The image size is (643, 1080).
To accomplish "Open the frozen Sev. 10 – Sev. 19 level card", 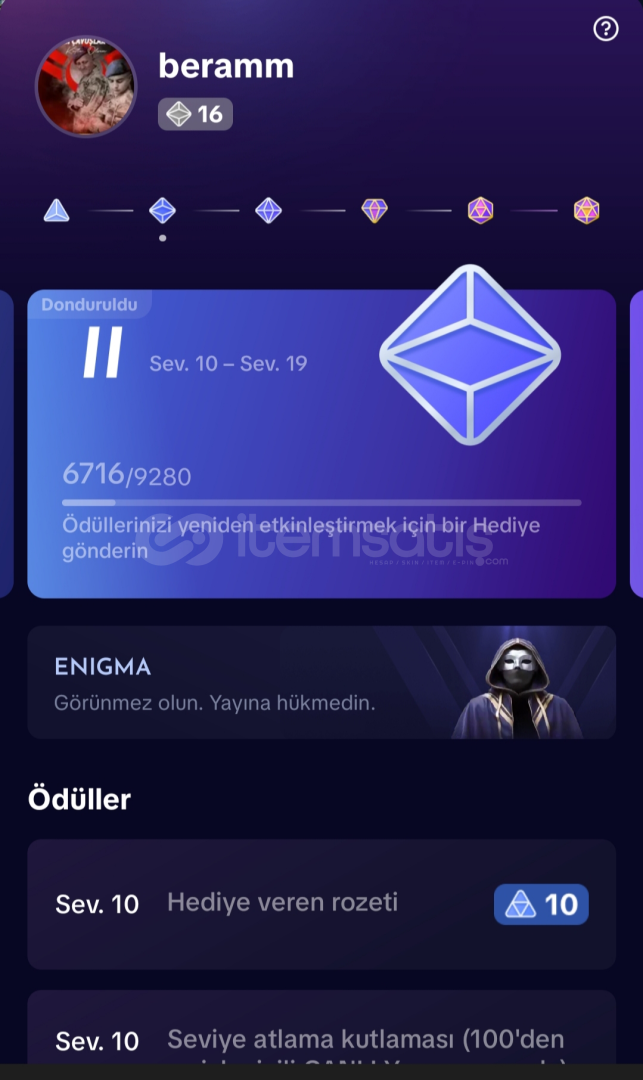I will click(x=321, y=444).
